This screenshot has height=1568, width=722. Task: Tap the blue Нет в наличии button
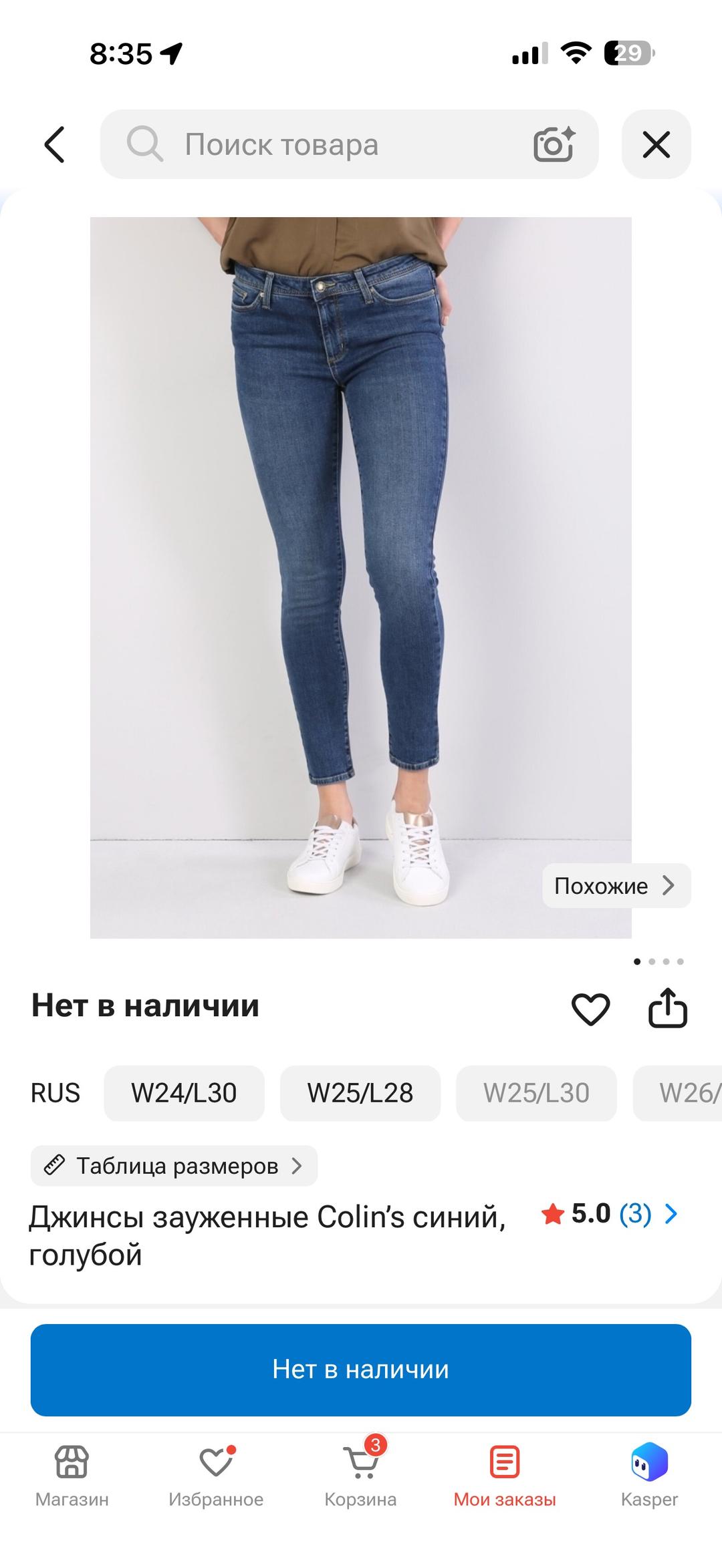(361, 1370)
